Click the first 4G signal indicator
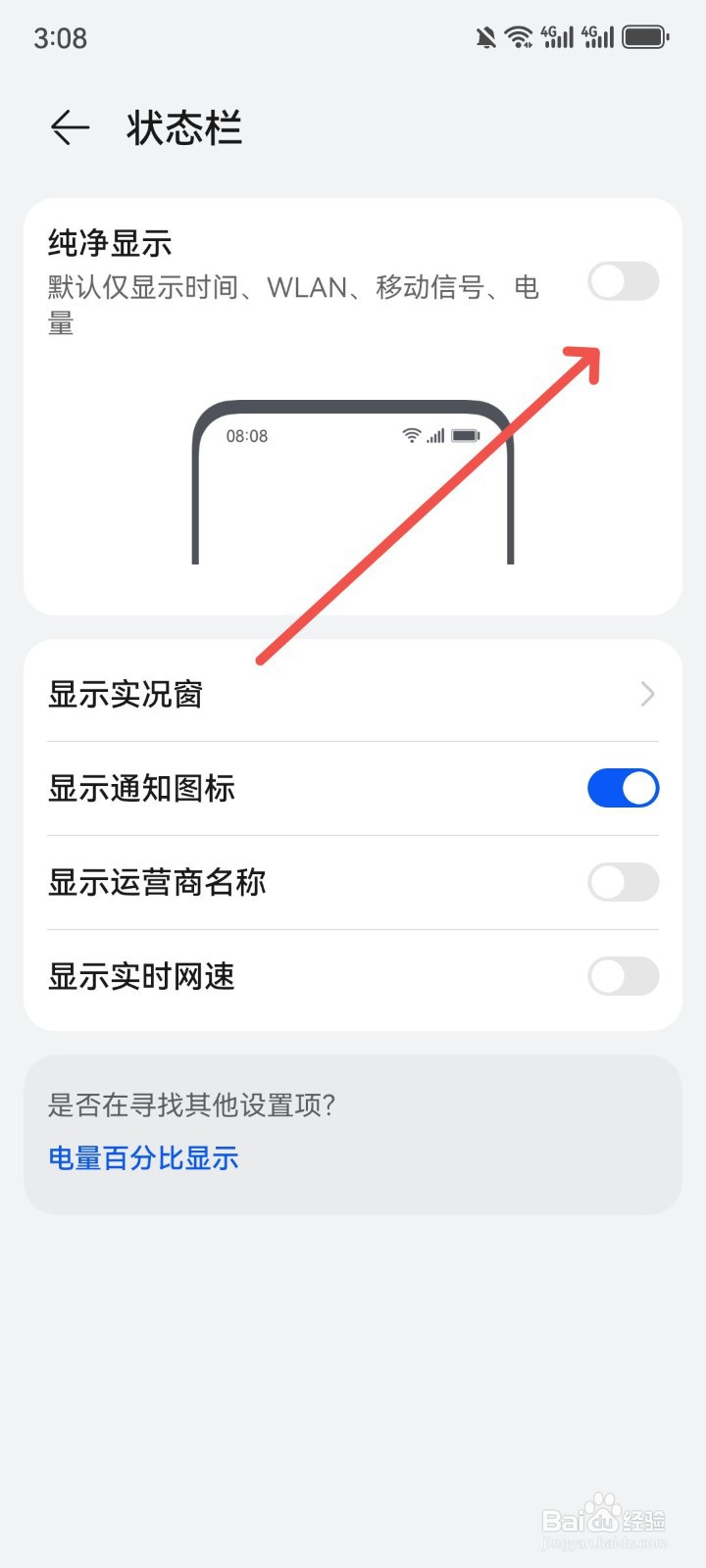Image resolution: width=706 pixels, height=1568 pixels. tap(556, 36)
